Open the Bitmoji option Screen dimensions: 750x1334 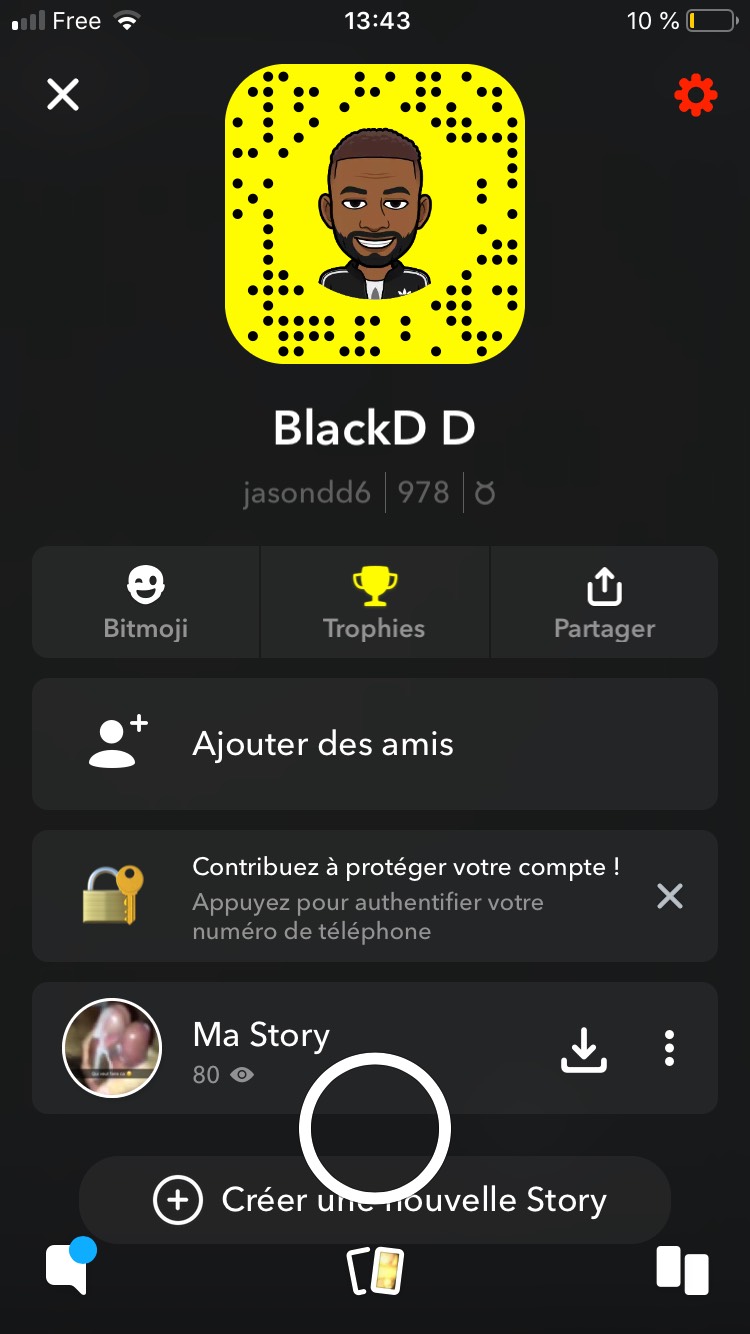click(x=146, y=602)
